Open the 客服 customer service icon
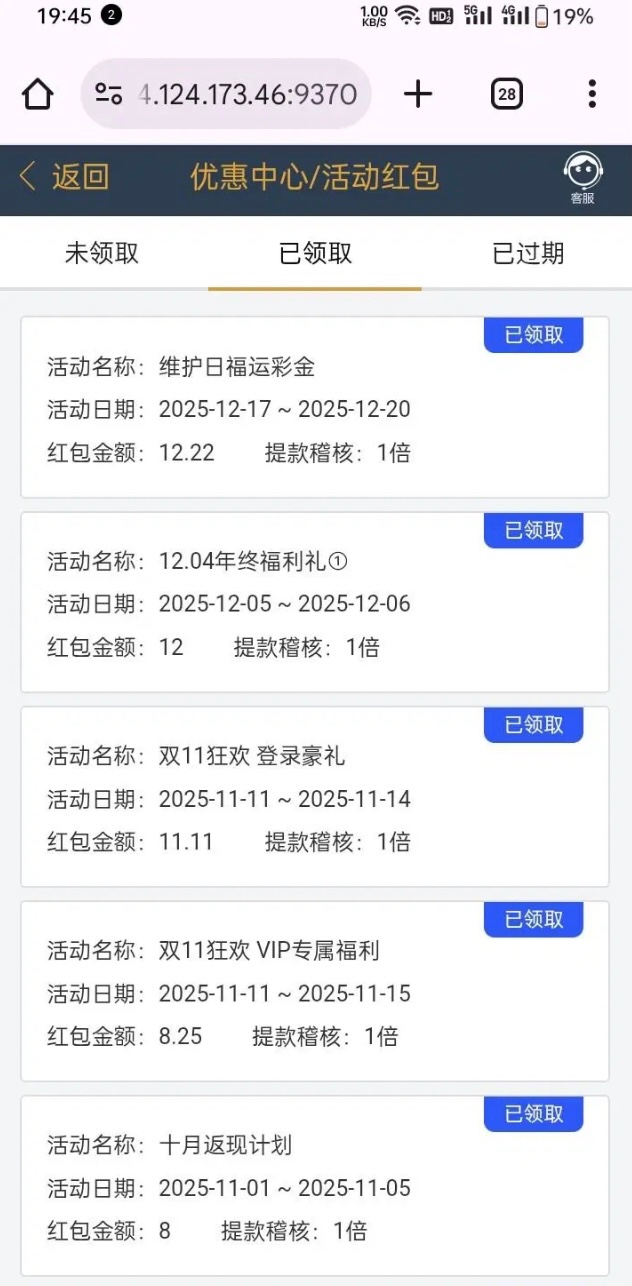632x1286 pixels. pyautogui.click(x=582, y=178)
